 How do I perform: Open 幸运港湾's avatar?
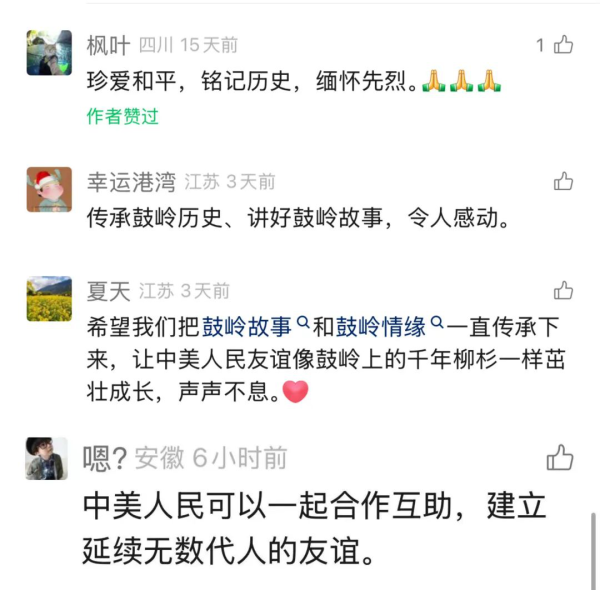[x=49, y=189]
